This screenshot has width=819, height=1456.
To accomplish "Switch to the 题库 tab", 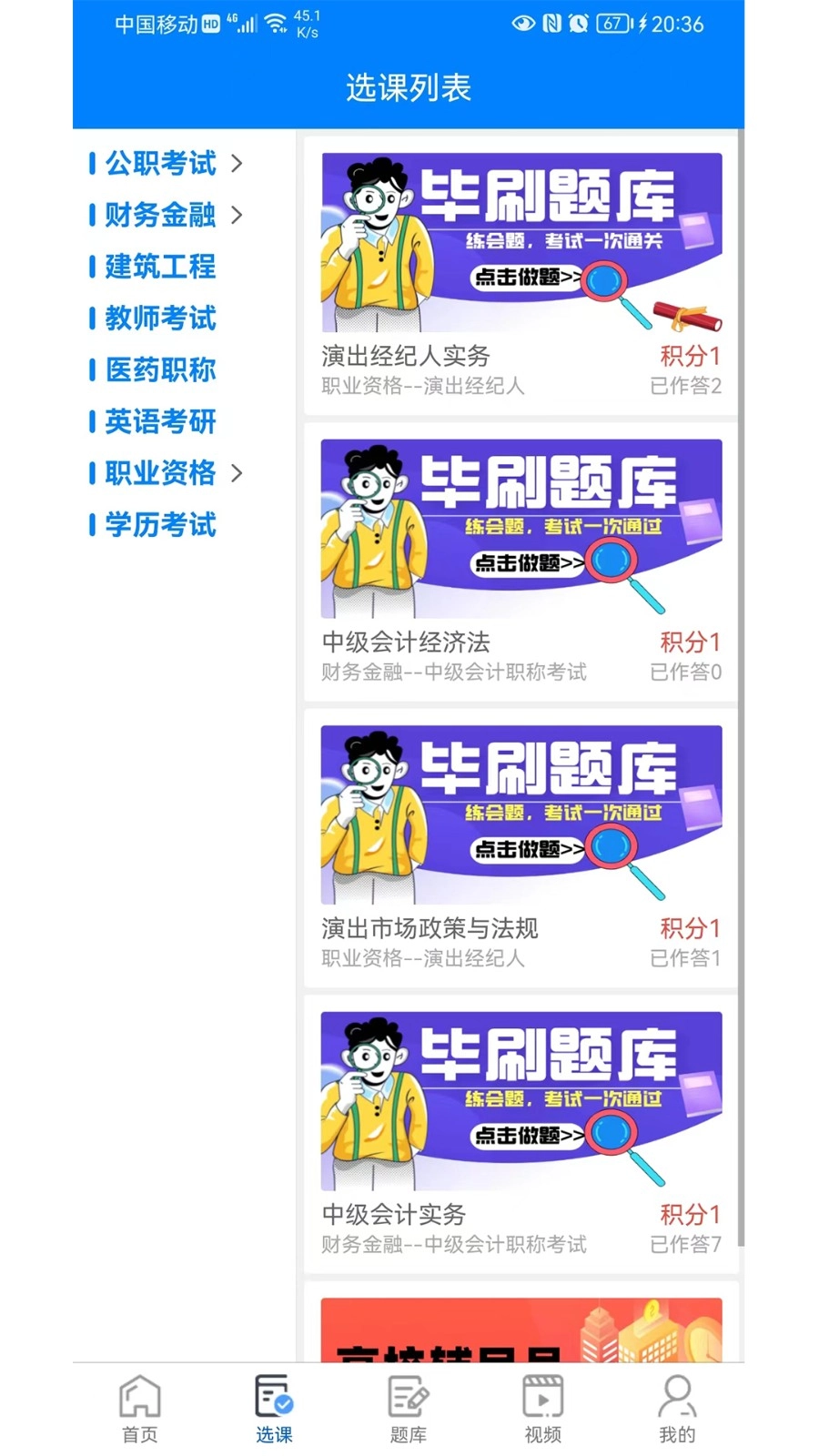I will (409, 1409).
